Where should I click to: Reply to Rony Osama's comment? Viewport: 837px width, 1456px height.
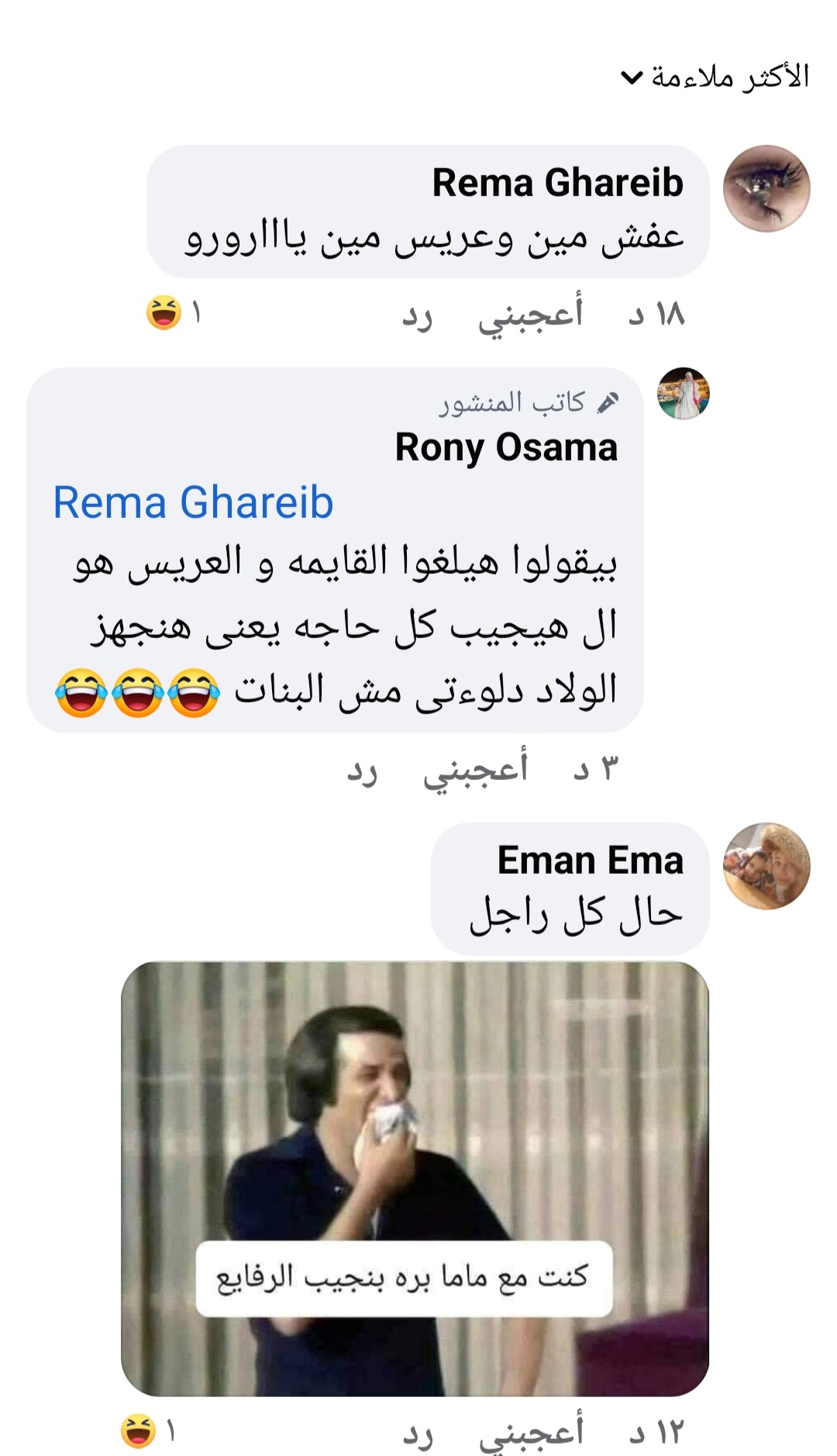click(362, 771)
